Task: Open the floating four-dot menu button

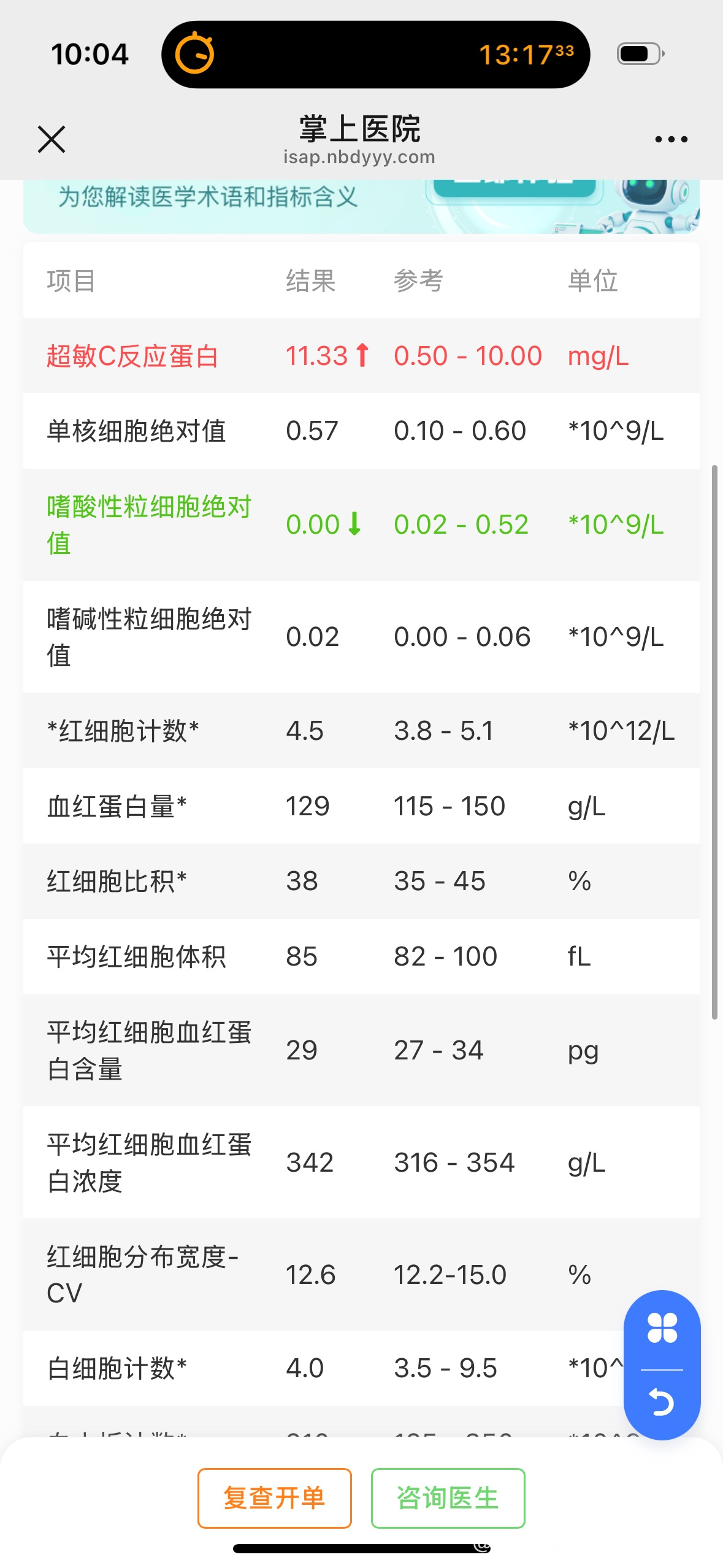Action: point(662,1328)
